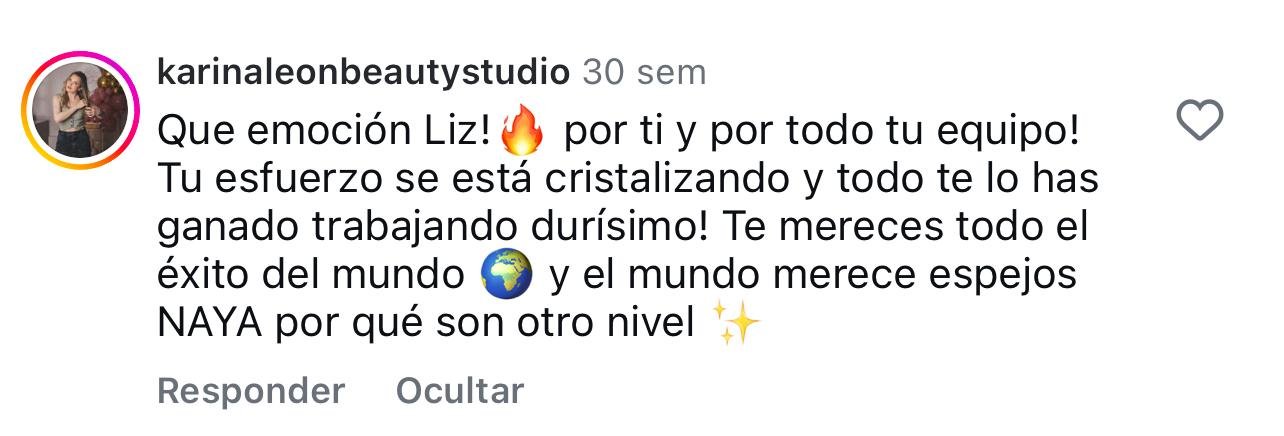Hide the comment with Ocultar
This screenshot has width=1284, height=436.
pyautogui.click(x=459, y=390)
